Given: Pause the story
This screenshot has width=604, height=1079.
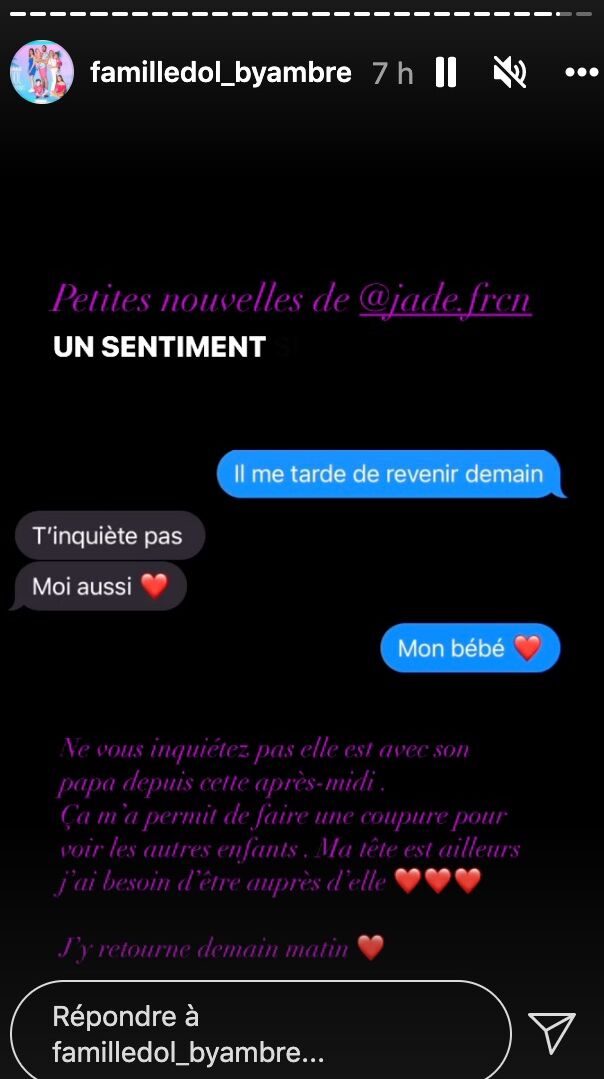Looking at the screenshot, I should tap(446, 72).
